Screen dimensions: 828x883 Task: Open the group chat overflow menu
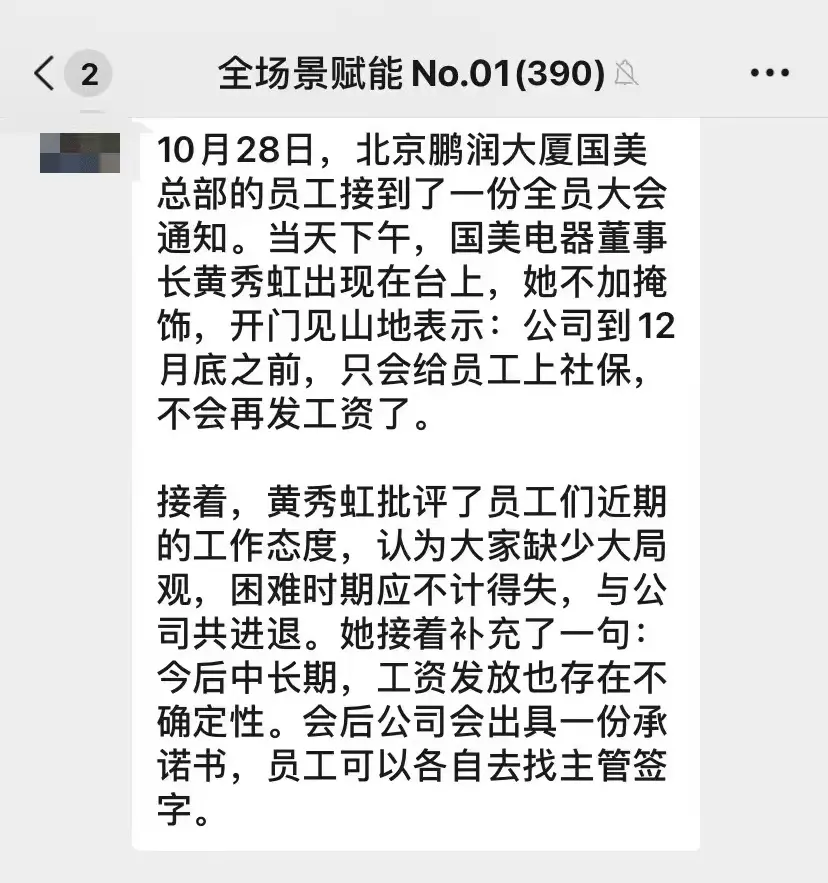(769, 74)
